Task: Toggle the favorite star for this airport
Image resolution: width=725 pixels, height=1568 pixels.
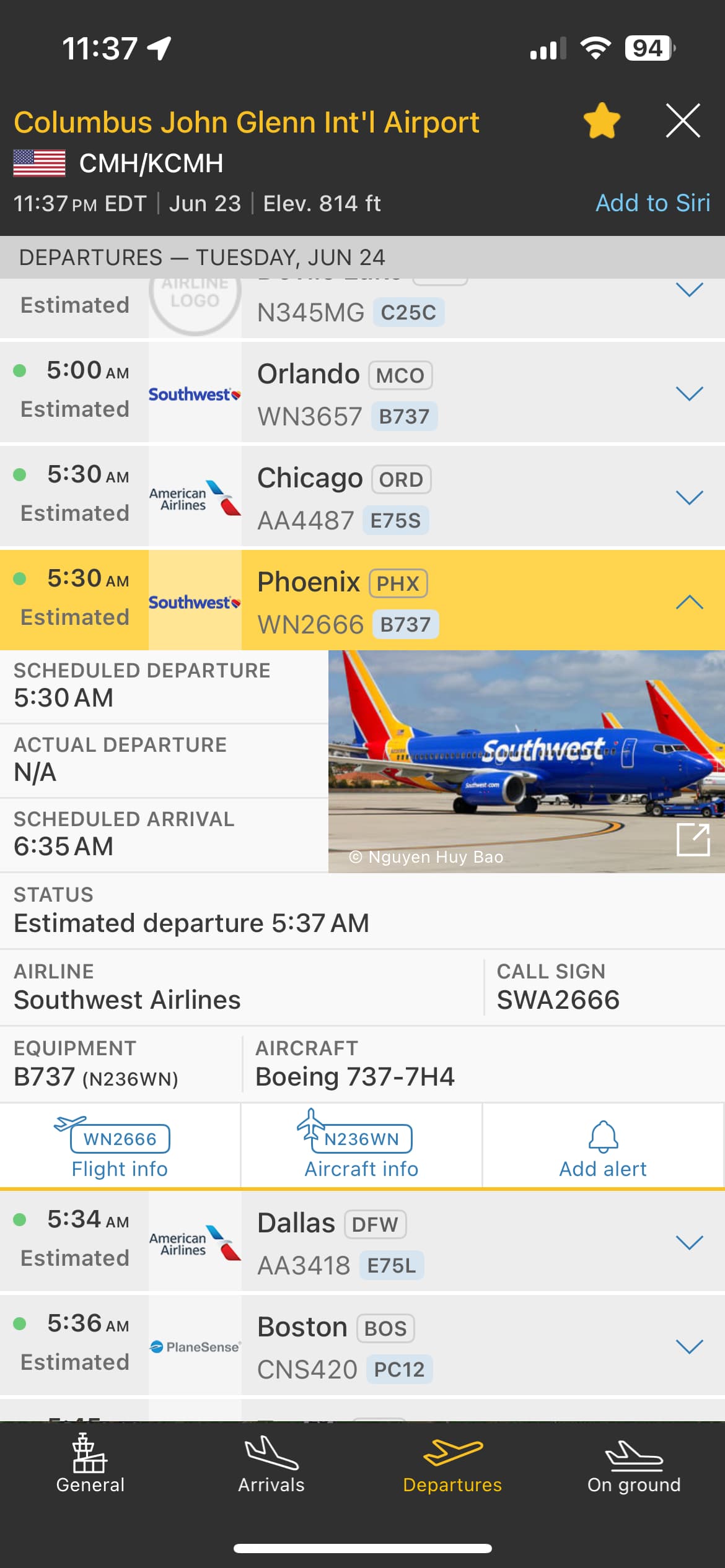Action: (x=602, y=121)
